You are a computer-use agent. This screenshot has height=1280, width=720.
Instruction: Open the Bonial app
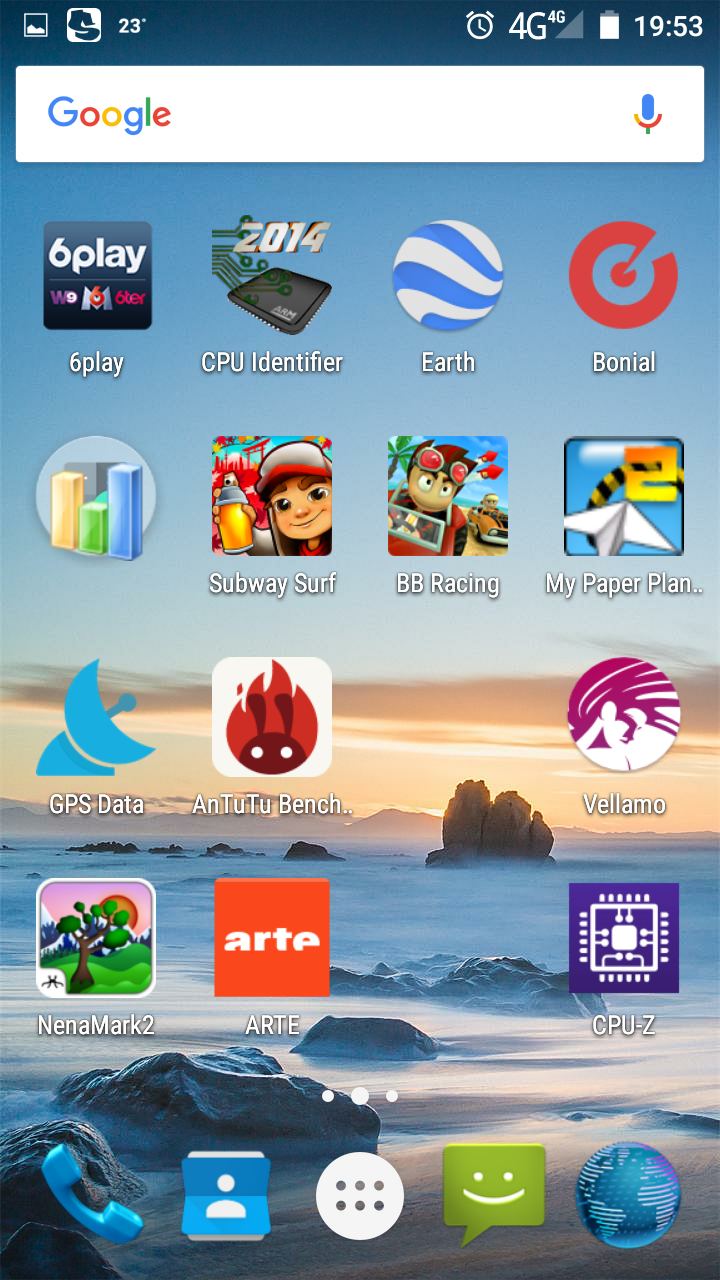pos(623,277)
